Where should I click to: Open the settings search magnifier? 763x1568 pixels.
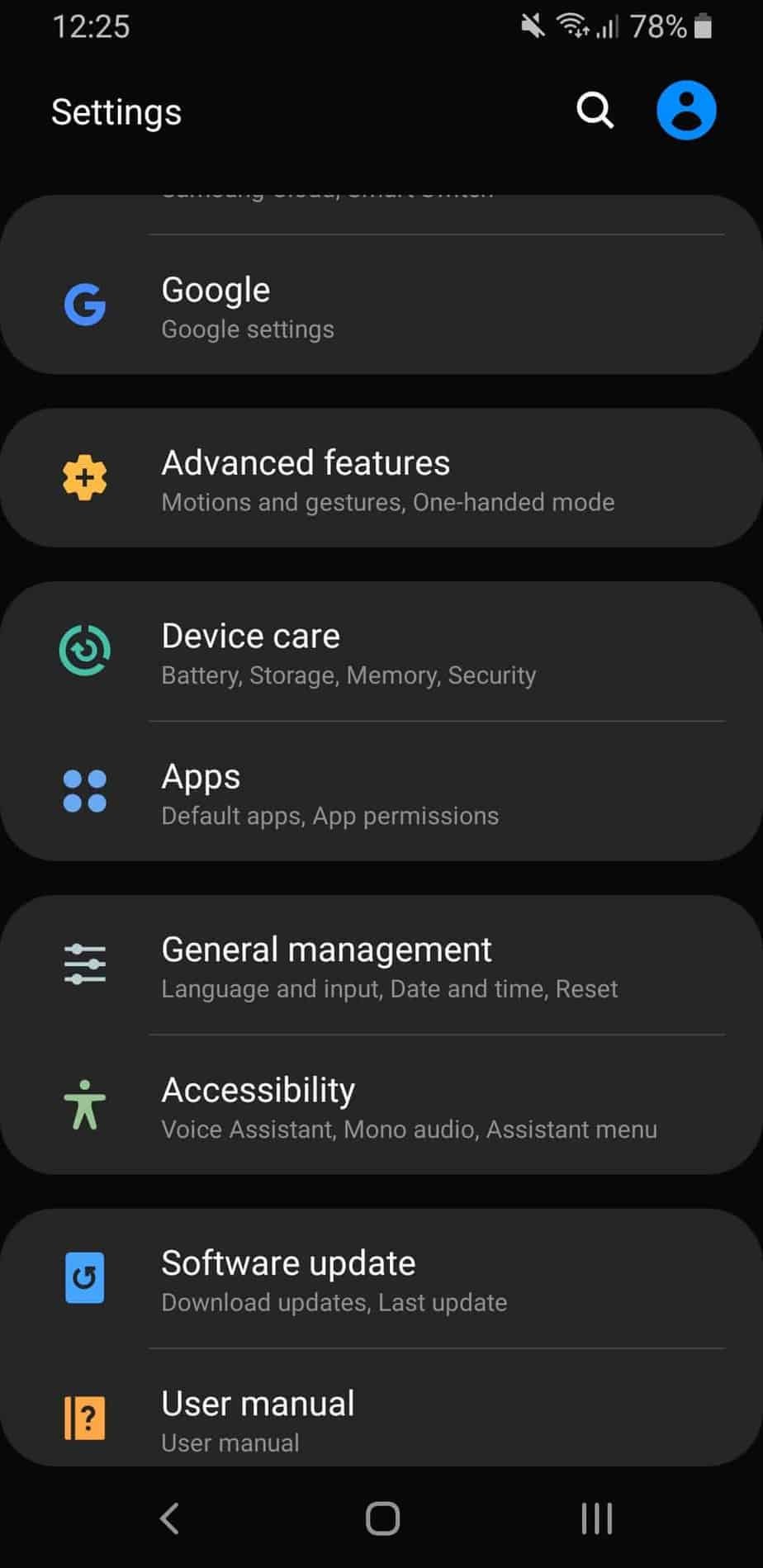[x=595, y=110]
